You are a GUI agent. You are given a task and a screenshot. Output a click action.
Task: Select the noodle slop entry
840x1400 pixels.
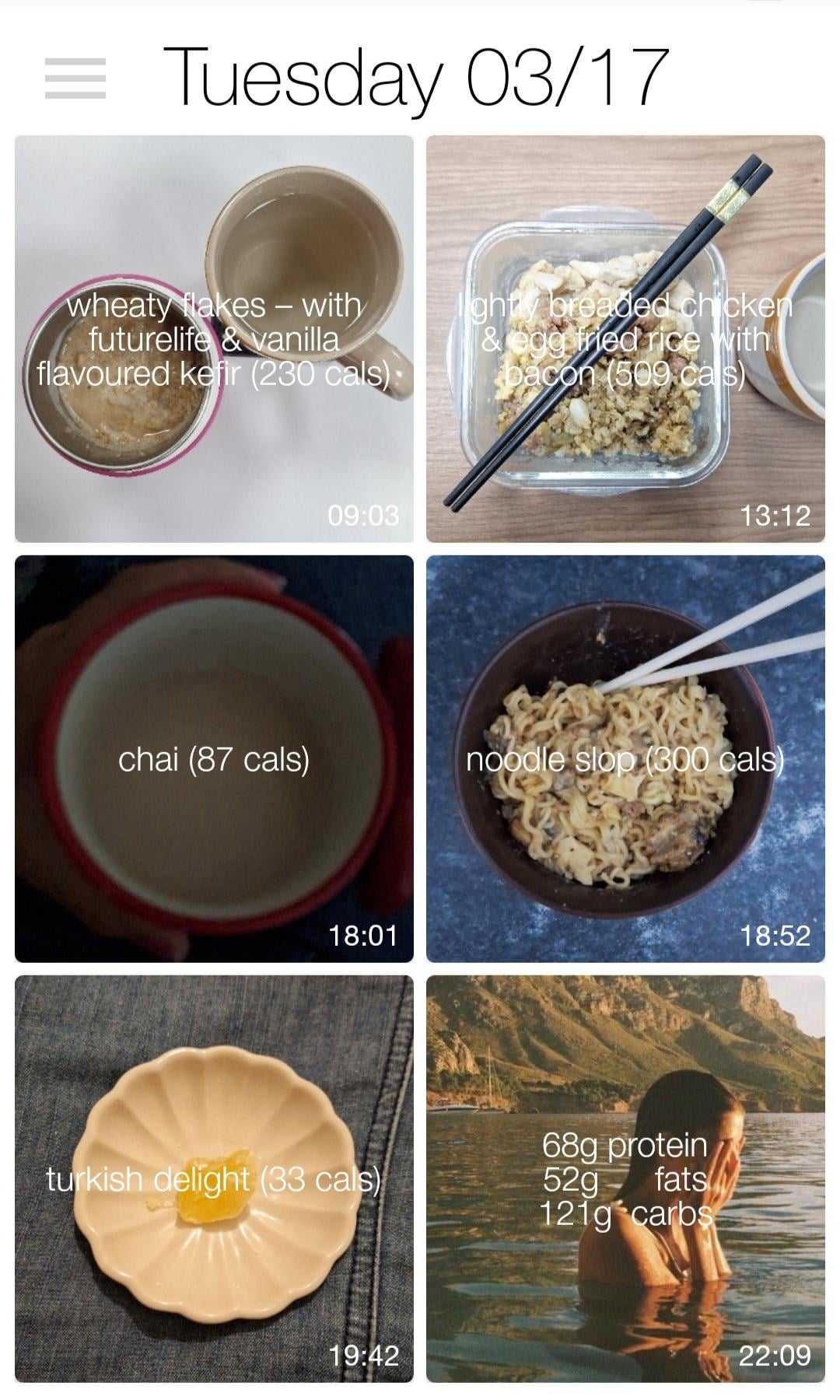point(625,759)
